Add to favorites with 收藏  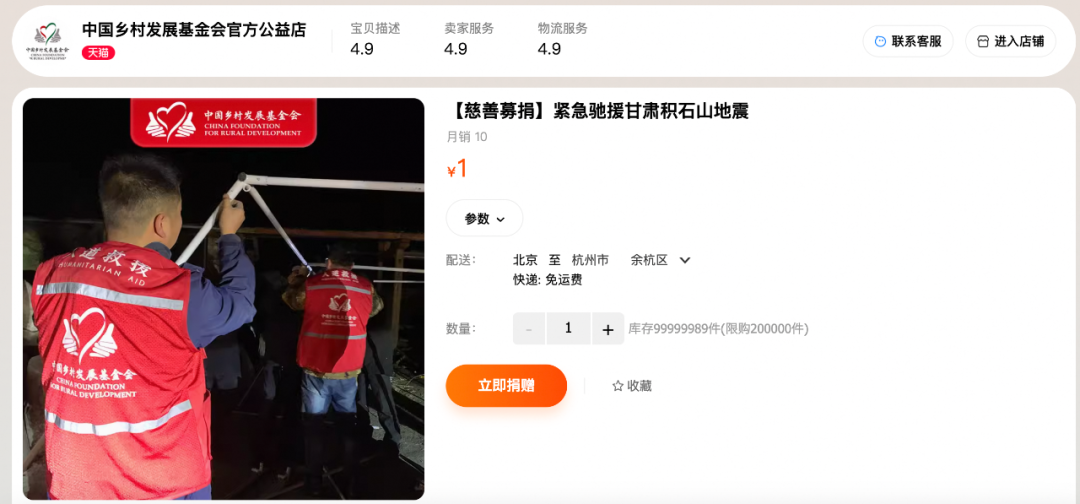(632, 385)
